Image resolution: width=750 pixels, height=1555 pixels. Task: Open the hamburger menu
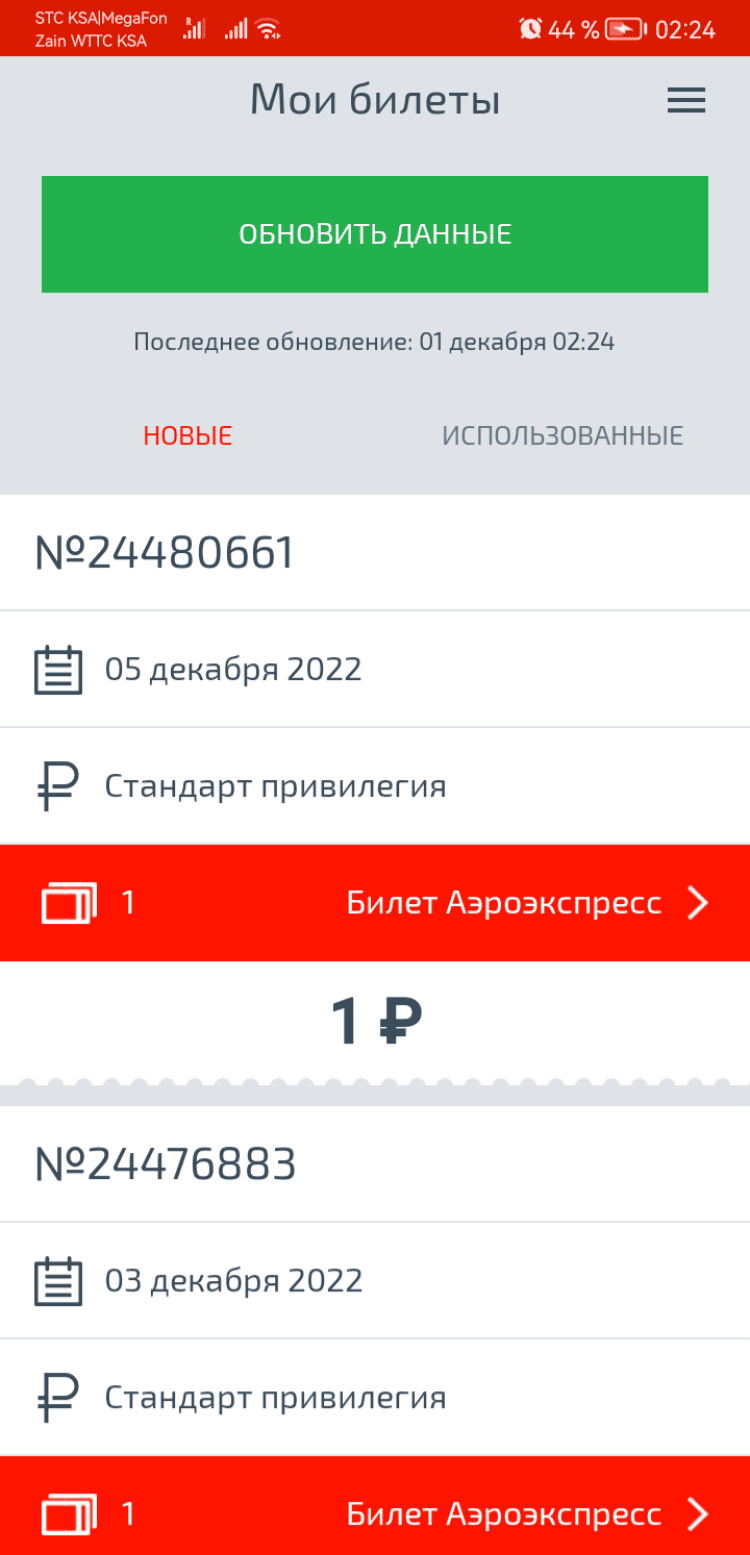pos(686,101)
